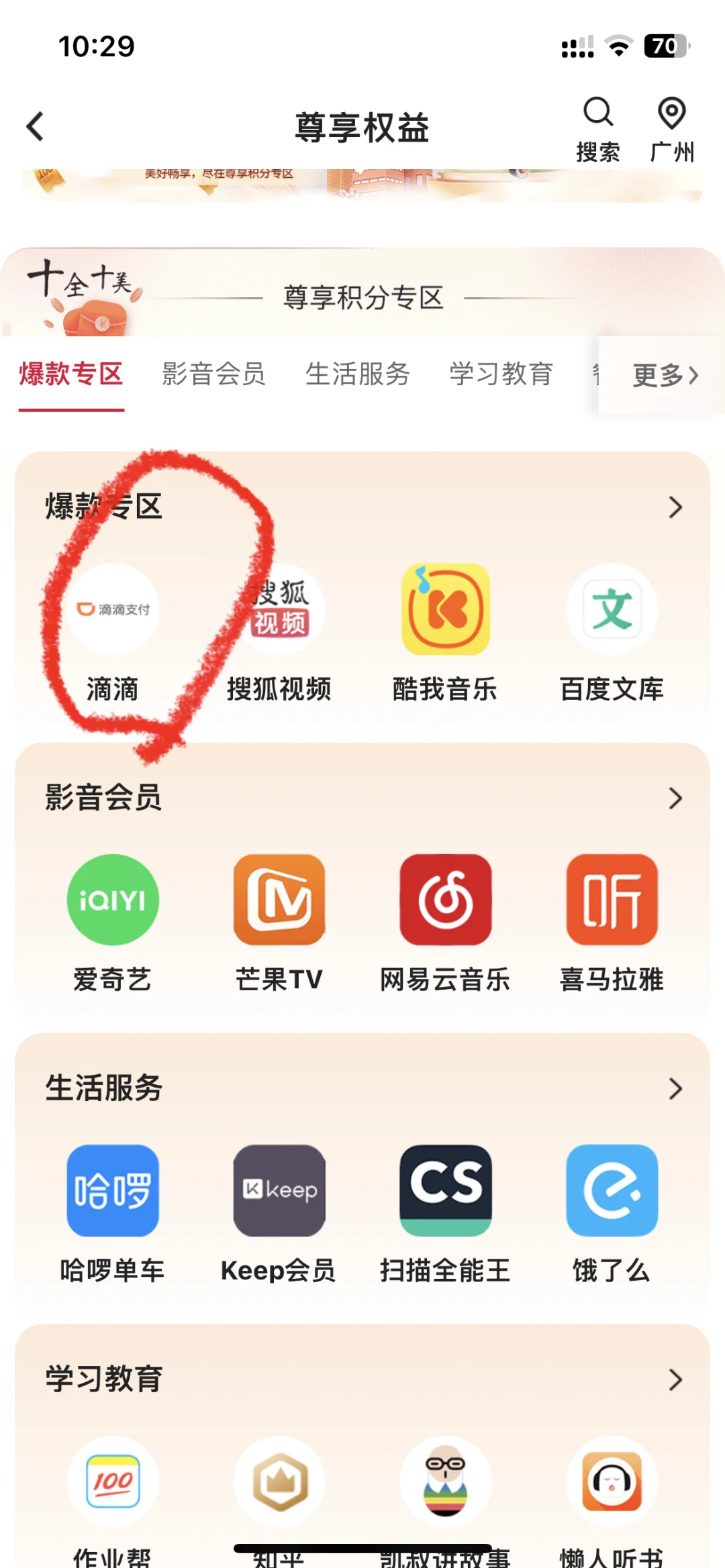Open the 扫描全能王 benefit

point(445,1190)
